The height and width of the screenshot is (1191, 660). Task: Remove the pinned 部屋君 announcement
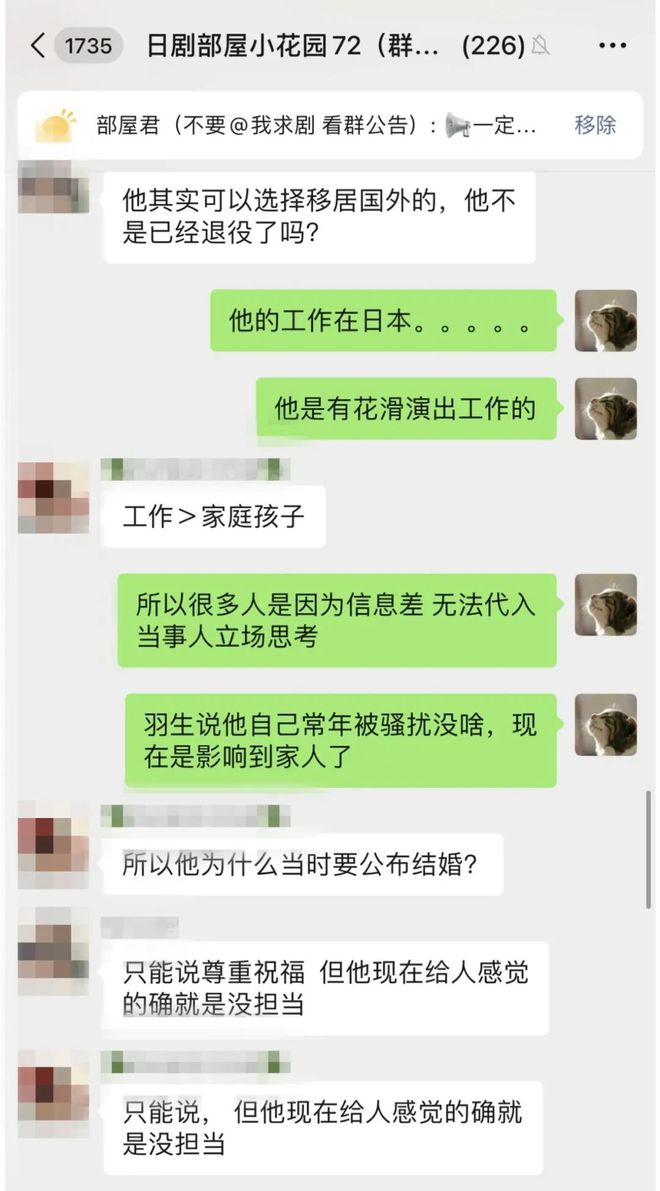click(x=595, y=125)
